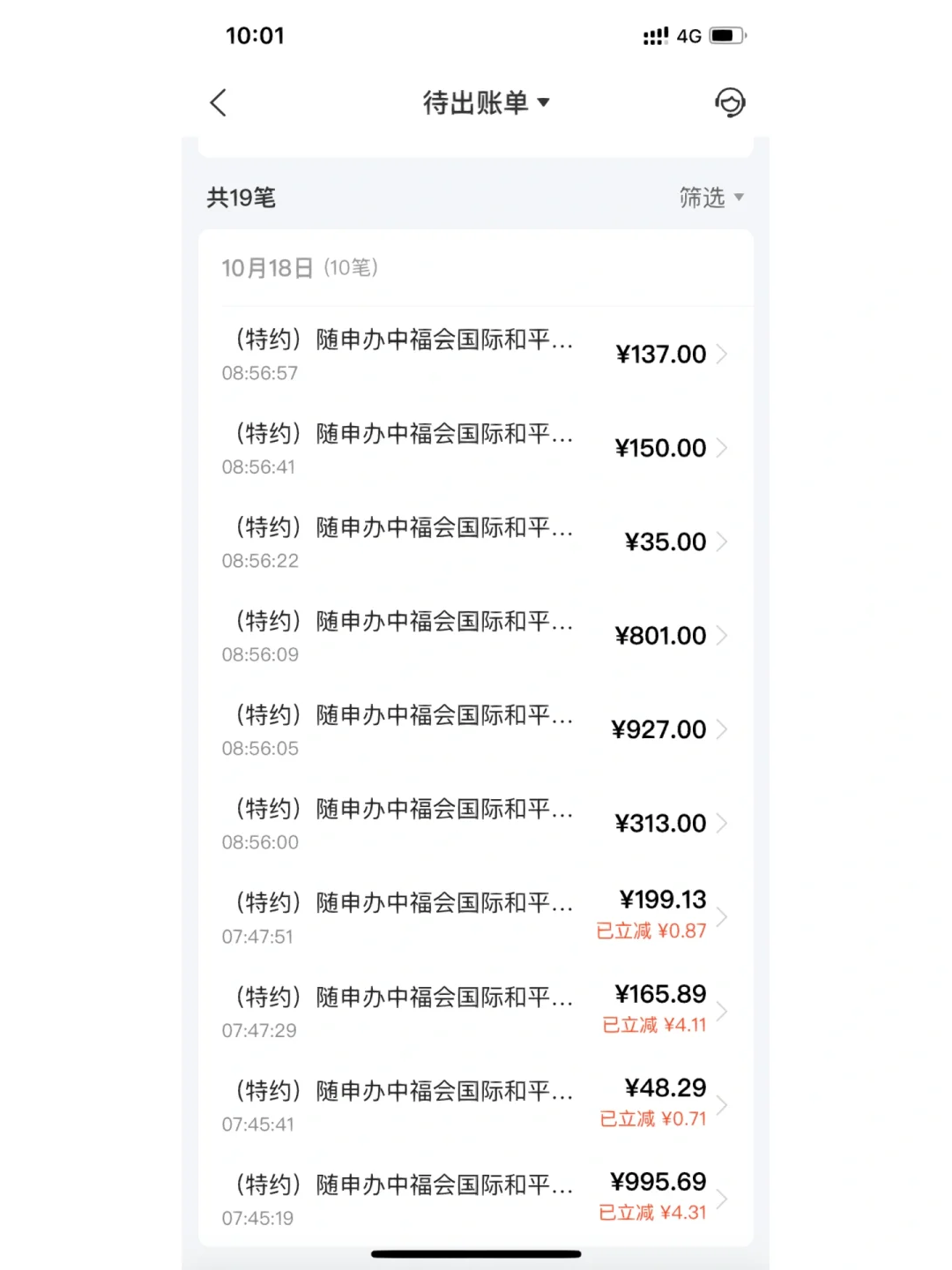Contact customer service via headset icon
Viewport: 952px width, 1270px height.
pyautogui.click(x=729, y=103)
